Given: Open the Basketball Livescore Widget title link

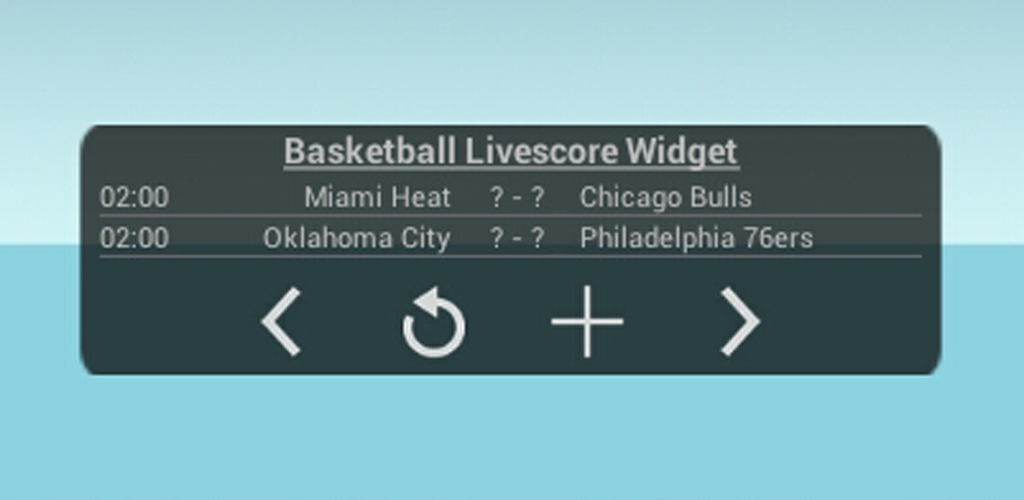Looking at the screenshot, I should (x=511, y=152).
